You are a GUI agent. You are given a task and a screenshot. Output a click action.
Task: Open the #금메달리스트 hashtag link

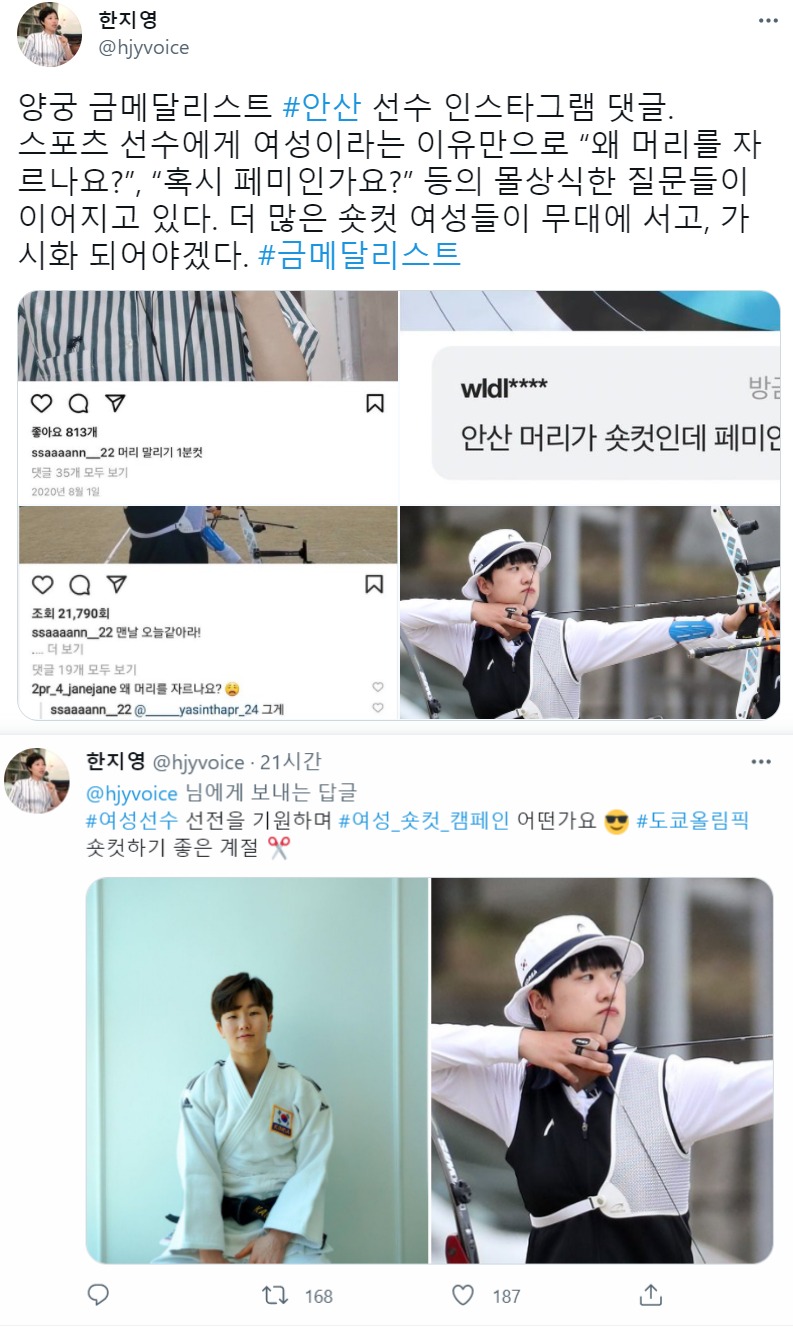(359, 254)
